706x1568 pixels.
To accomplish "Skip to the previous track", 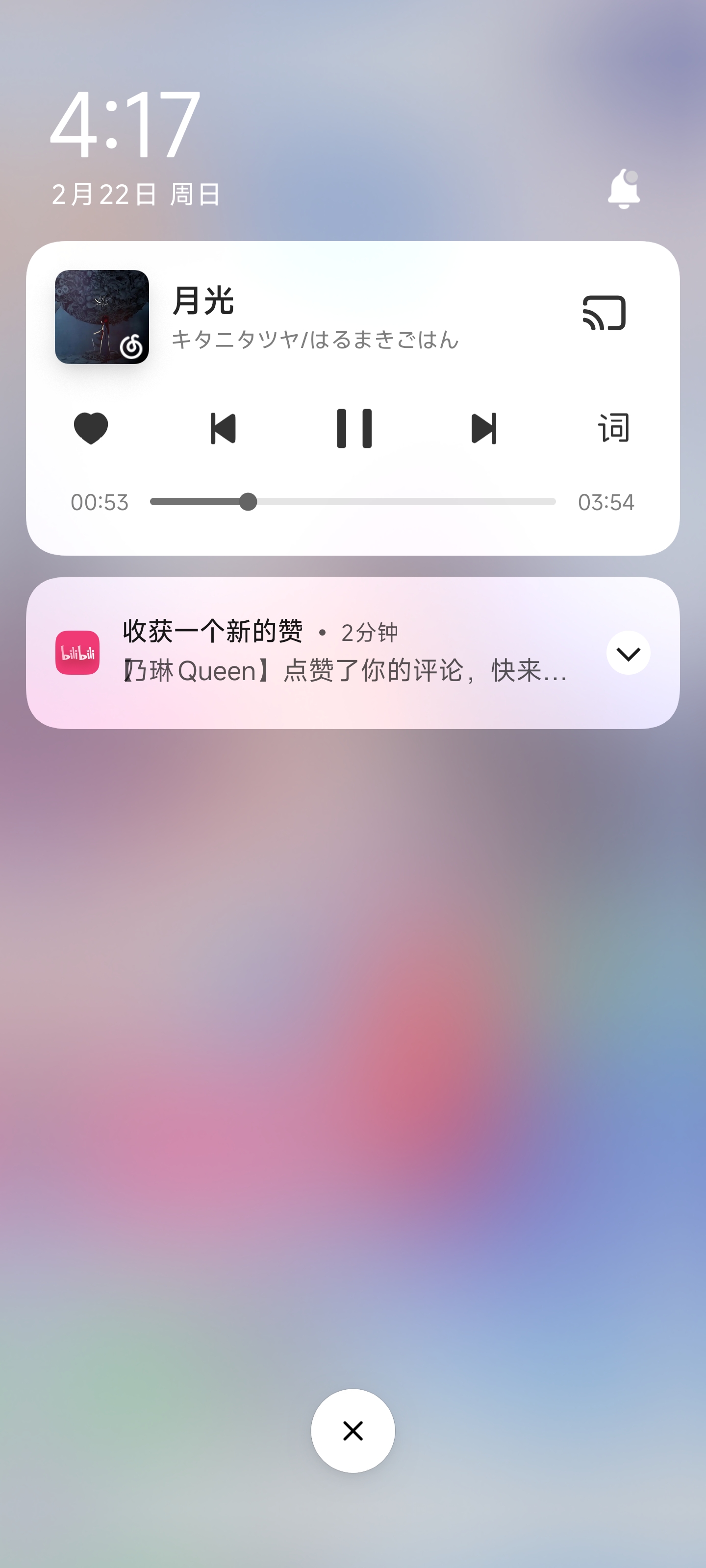I will (223, 428).
